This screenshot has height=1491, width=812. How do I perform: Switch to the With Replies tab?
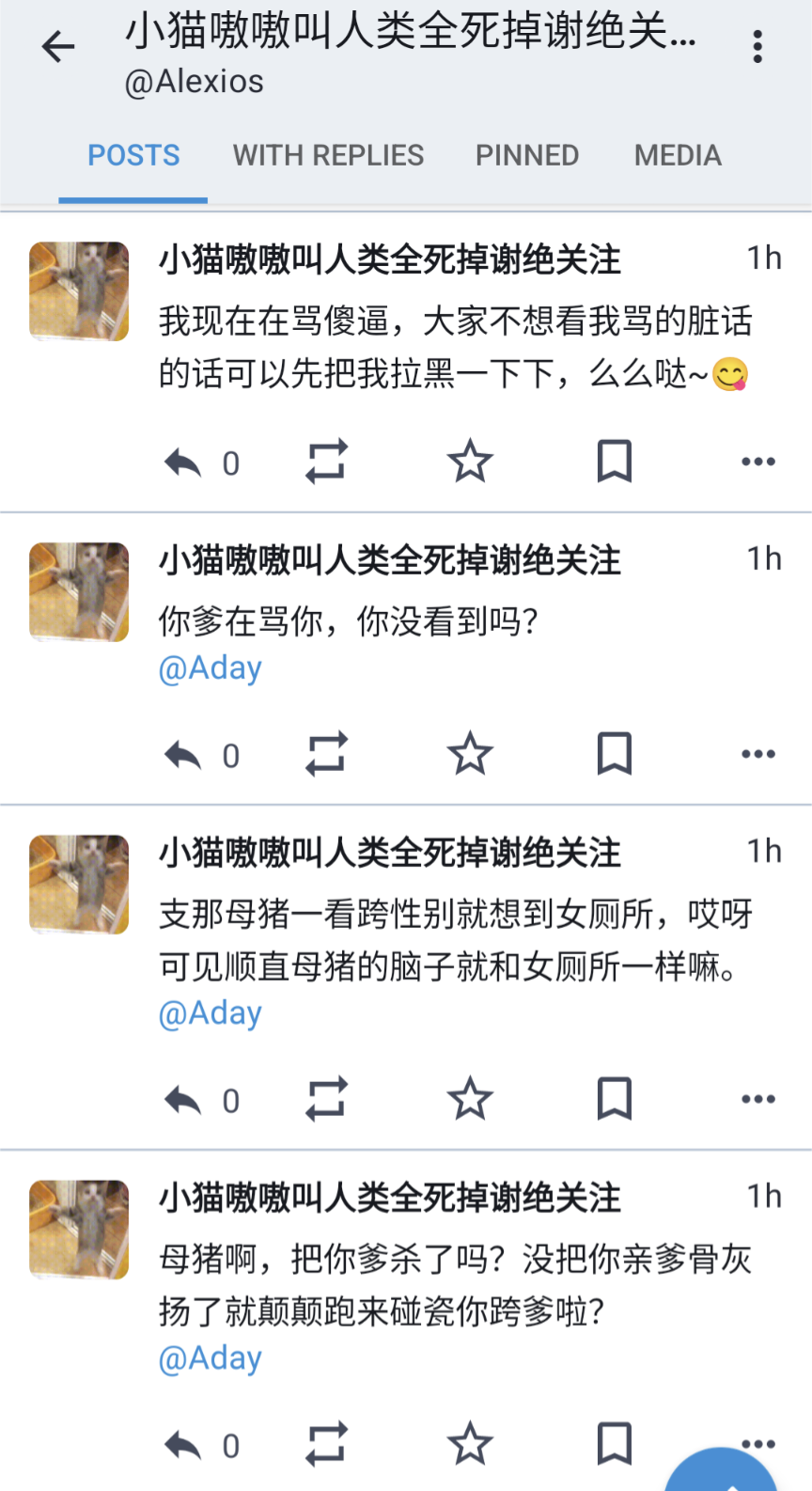click(328, 155)
